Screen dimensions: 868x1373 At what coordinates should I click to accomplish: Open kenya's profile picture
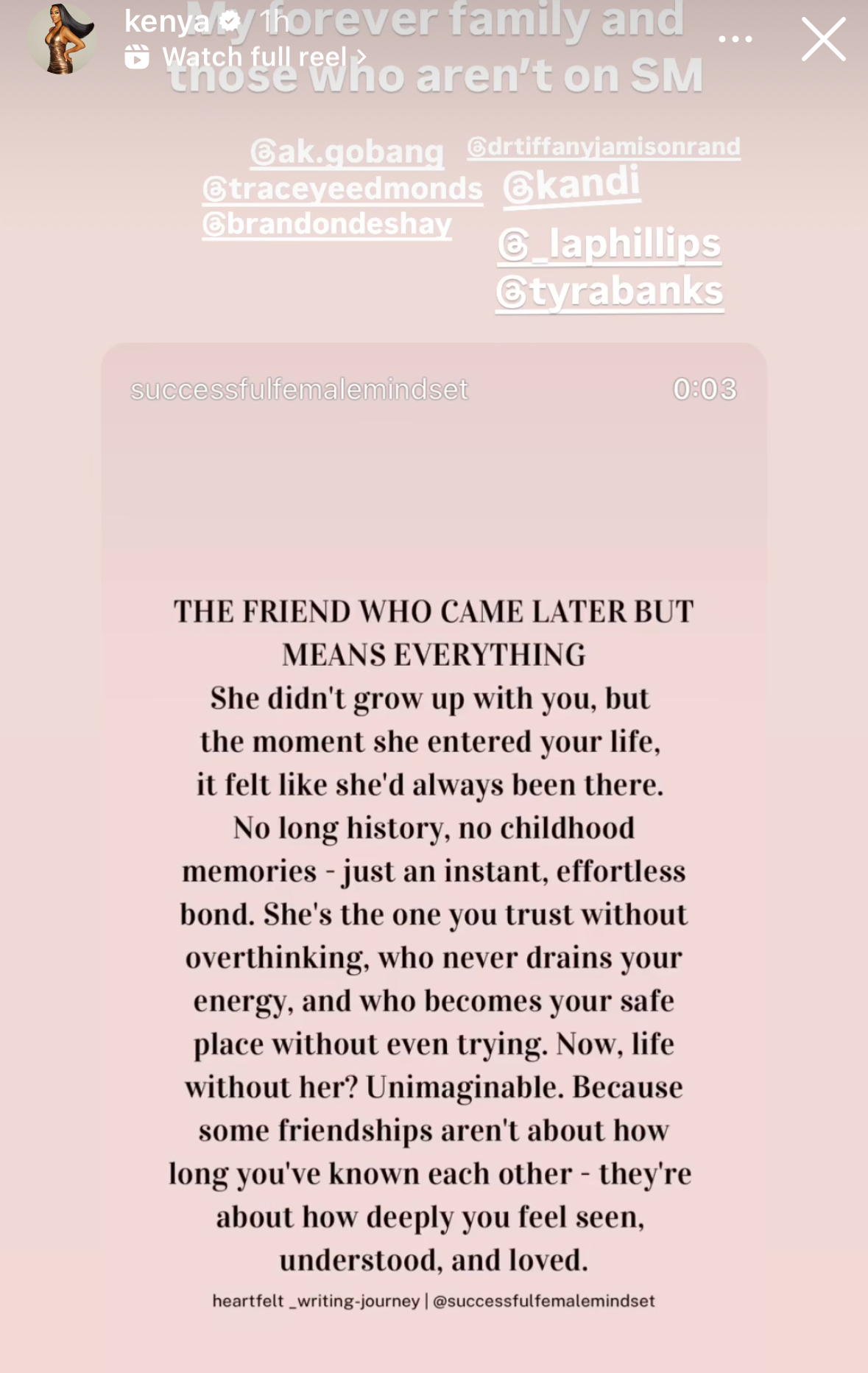click(x=62, y=39)
